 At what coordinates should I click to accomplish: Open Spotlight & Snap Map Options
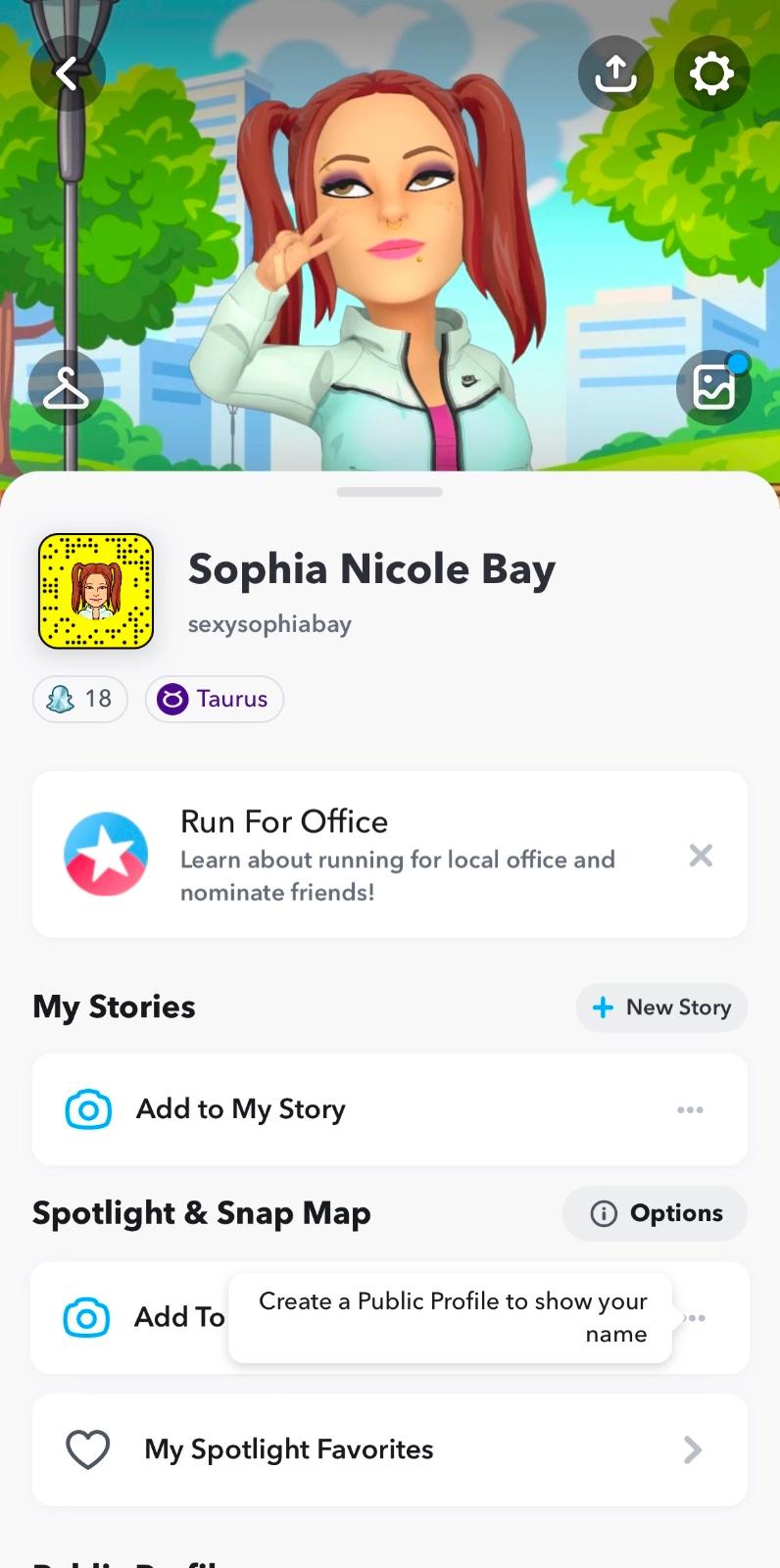656,1213
